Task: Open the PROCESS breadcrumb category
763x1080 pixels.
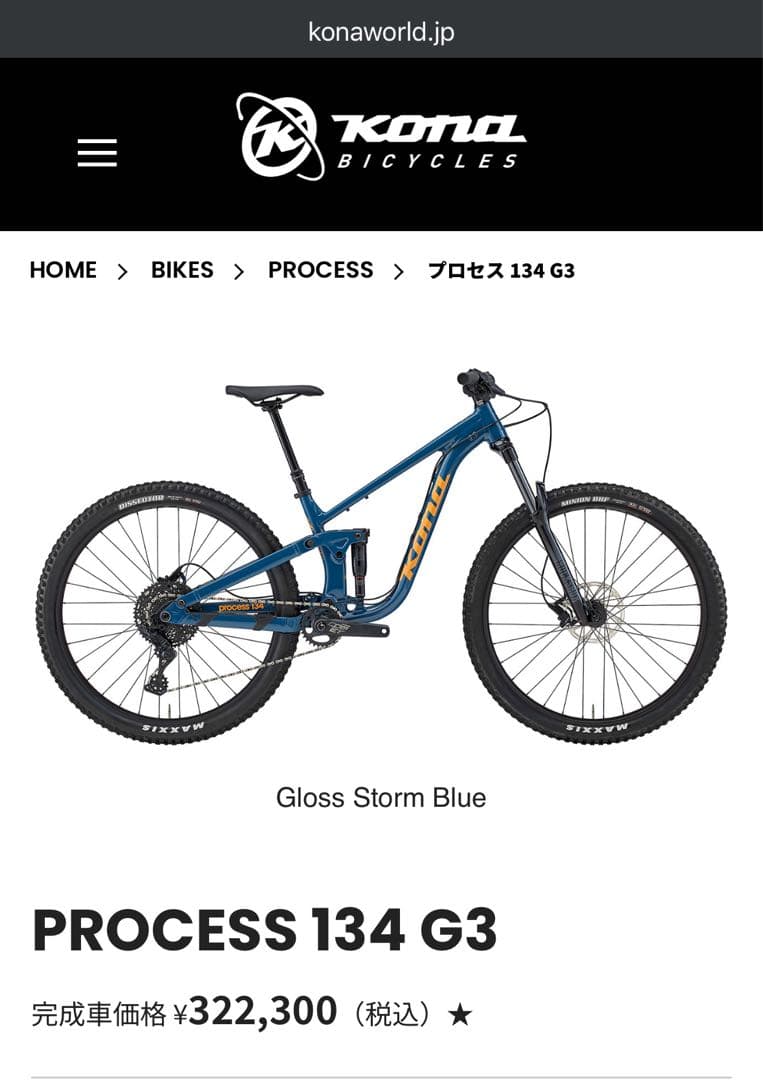Action: tap(320, 270)
